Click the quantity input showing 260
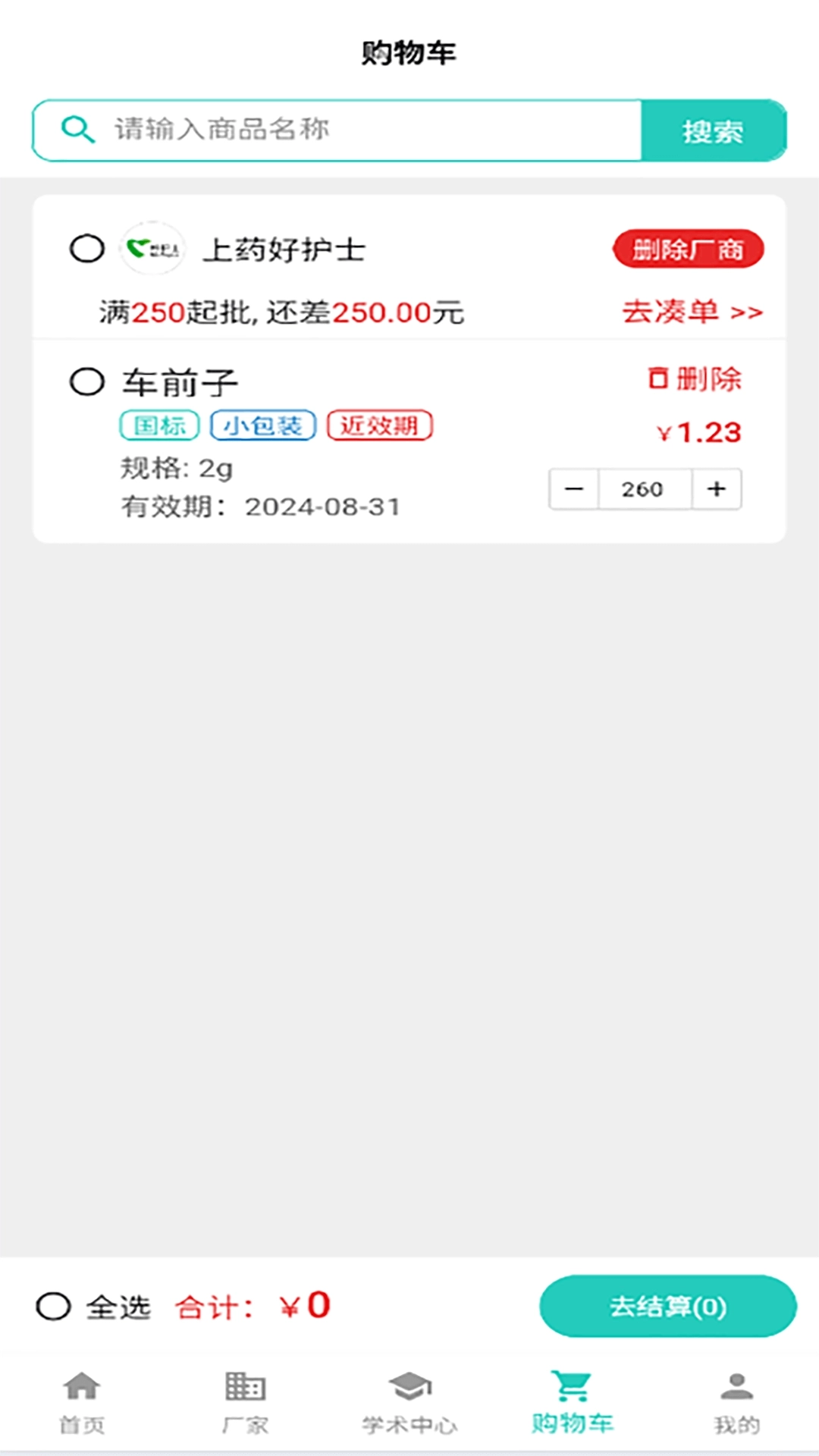 tap(645, 489)
